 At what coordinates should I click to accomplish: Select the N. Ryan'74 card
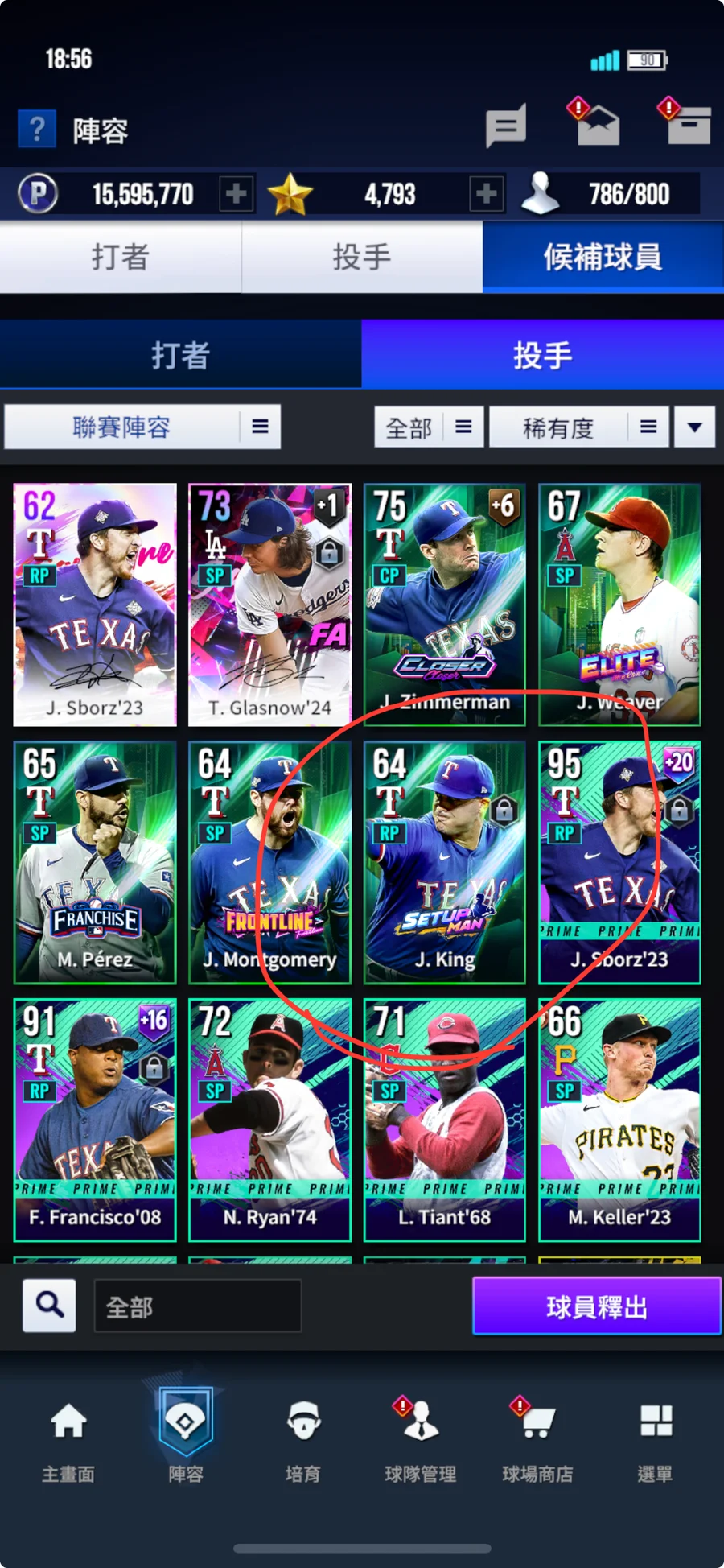[x=269, y=1120]
